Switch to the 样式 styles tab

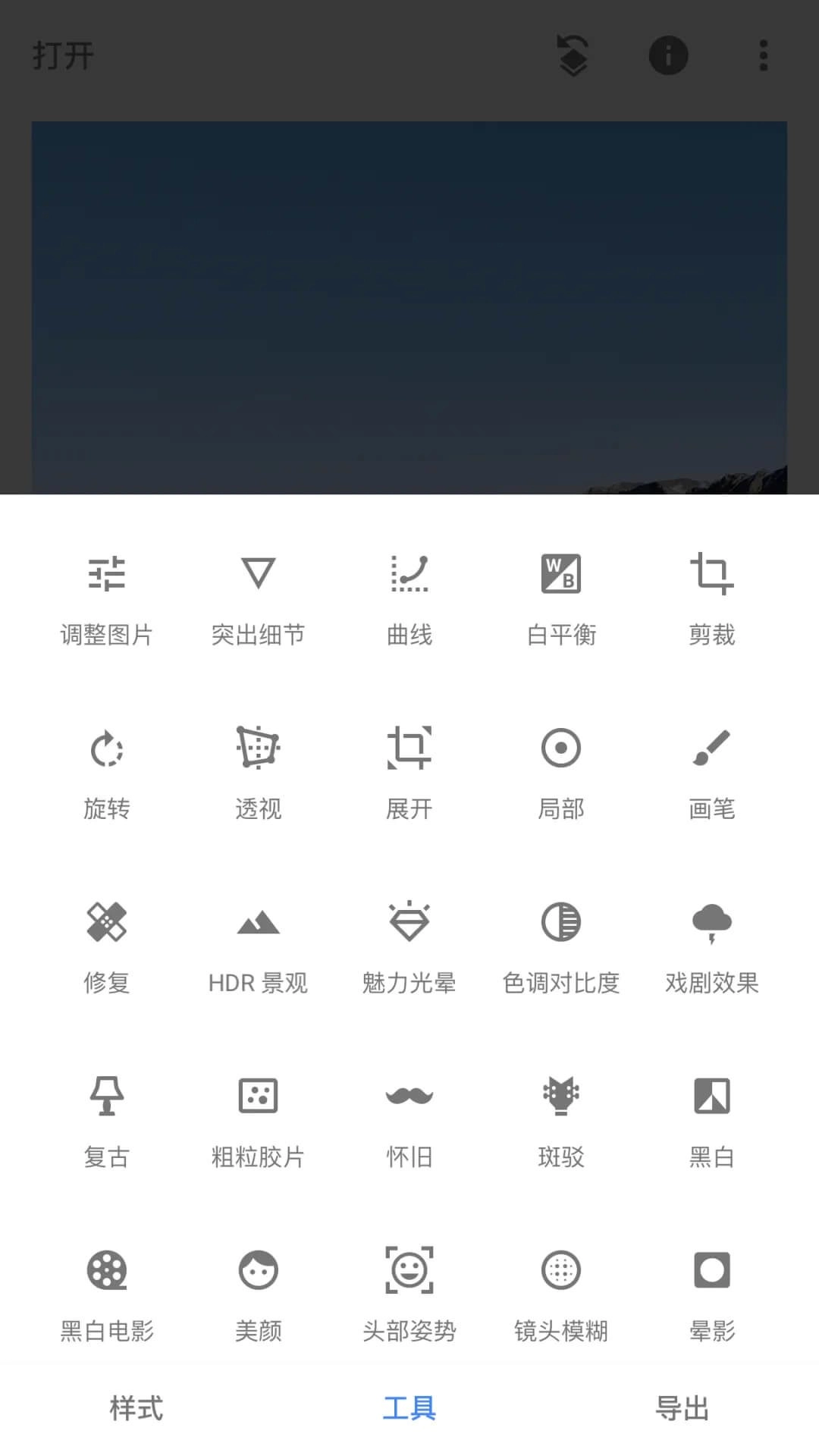[136, 1408]
